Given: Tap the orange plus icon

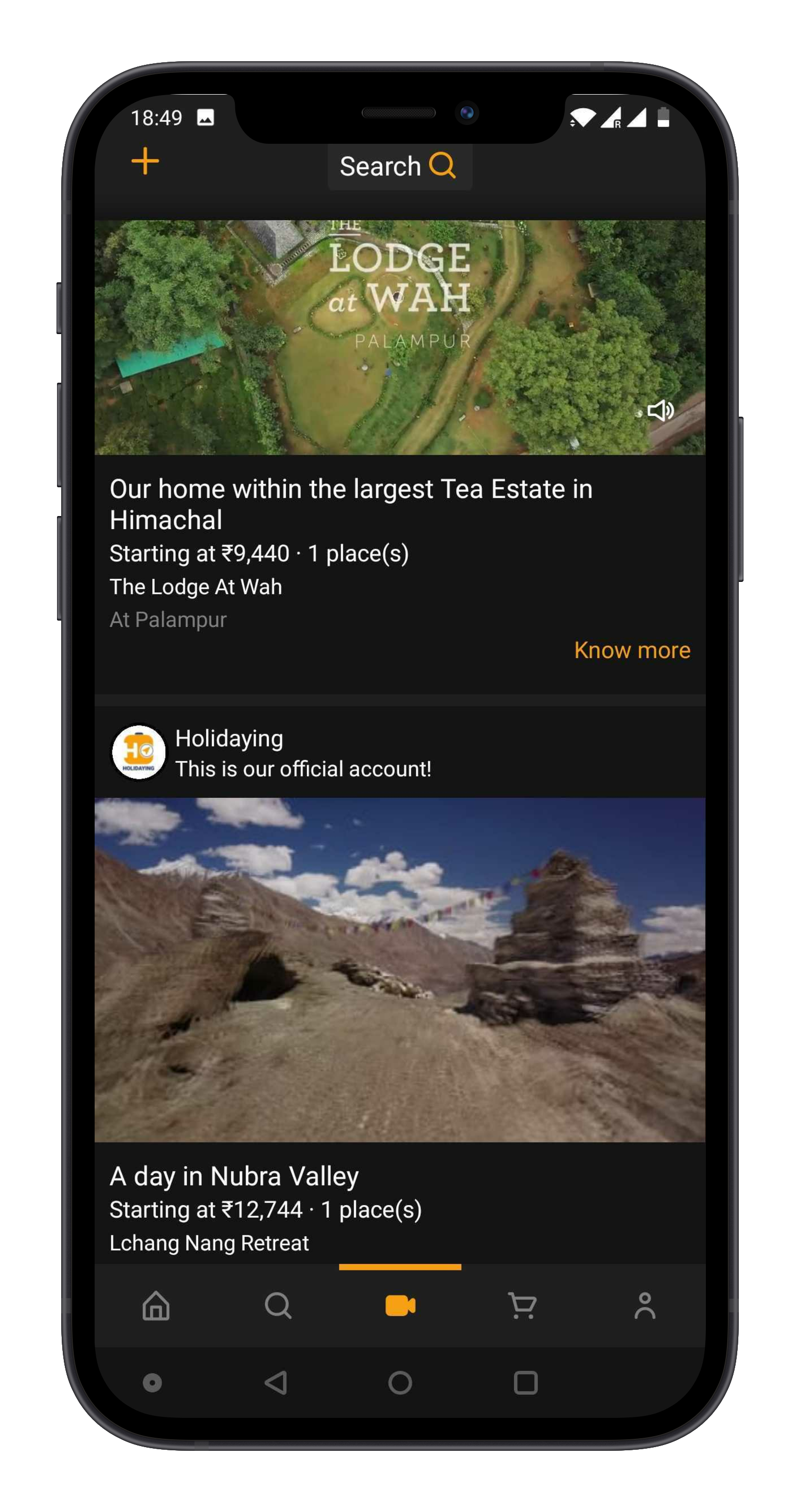Looking at the screenshot, I should pos(145,162).
